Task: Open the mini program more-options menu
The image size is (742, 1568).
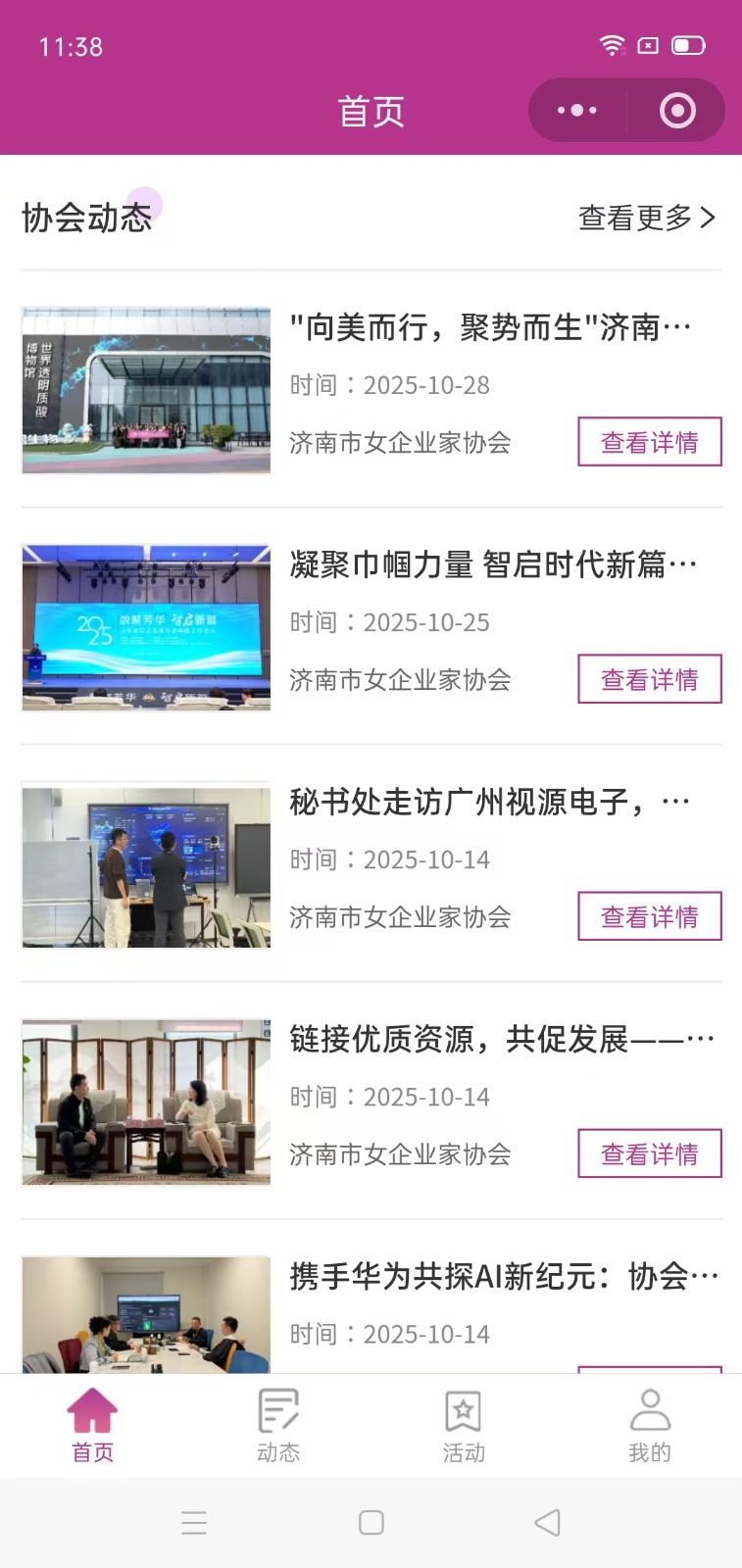Action: [577, 111]
